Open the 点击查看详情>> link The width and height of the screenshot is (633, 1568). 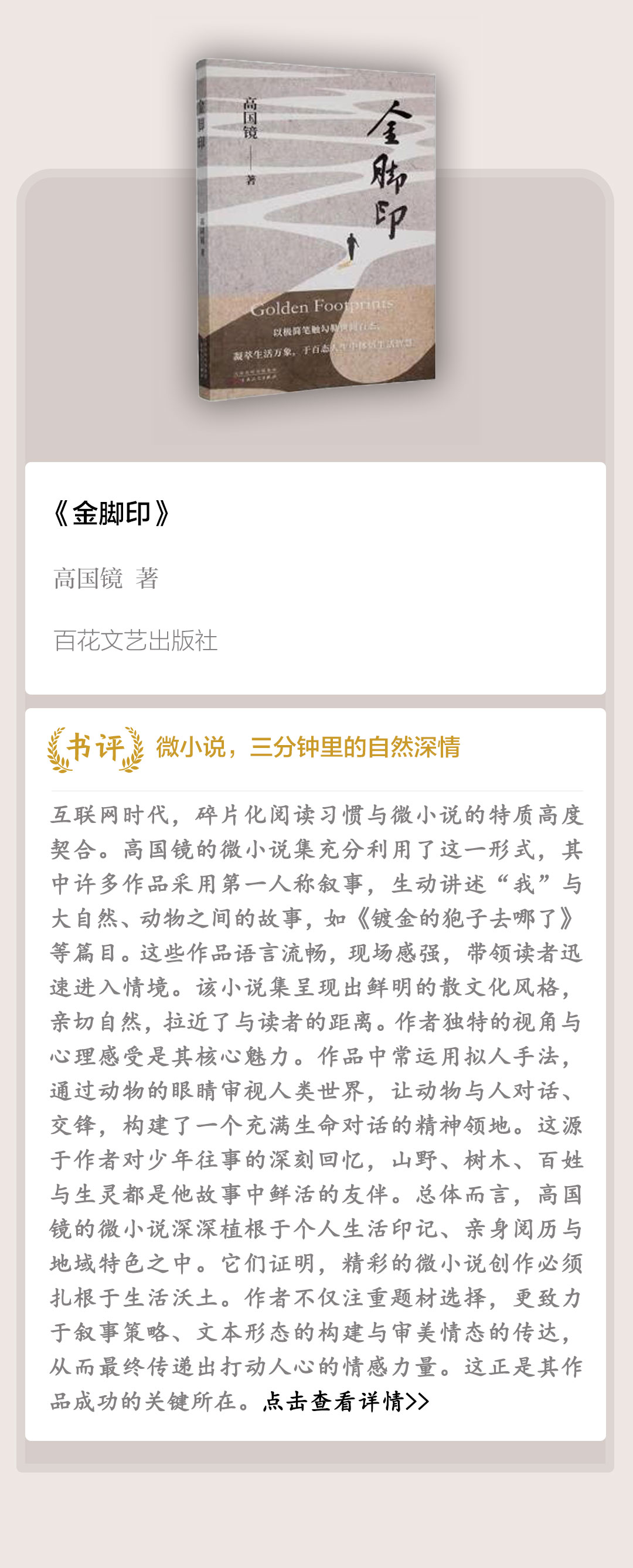click(x=345, y=1400)
